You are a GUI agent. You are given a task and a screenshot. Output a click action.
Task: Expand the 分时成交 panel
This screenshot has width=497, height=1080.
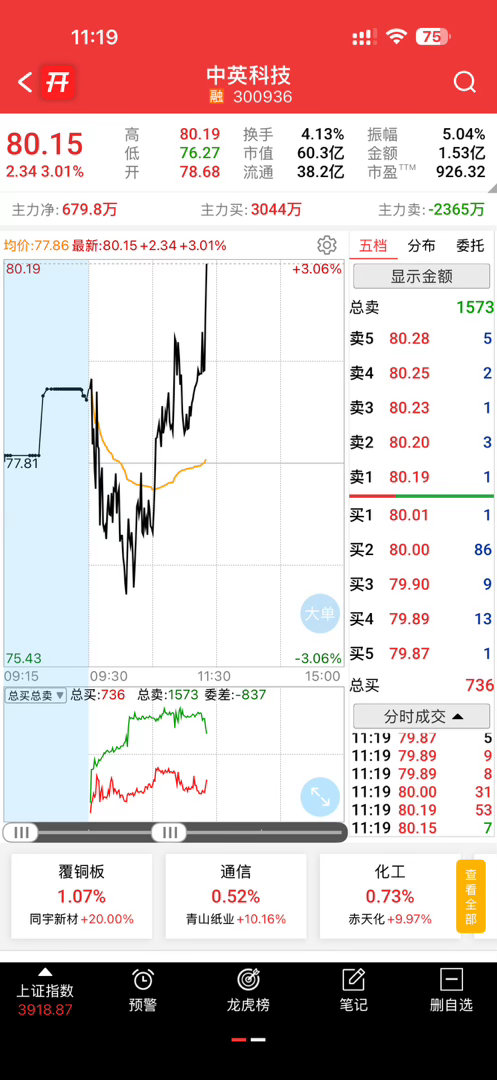422,716
